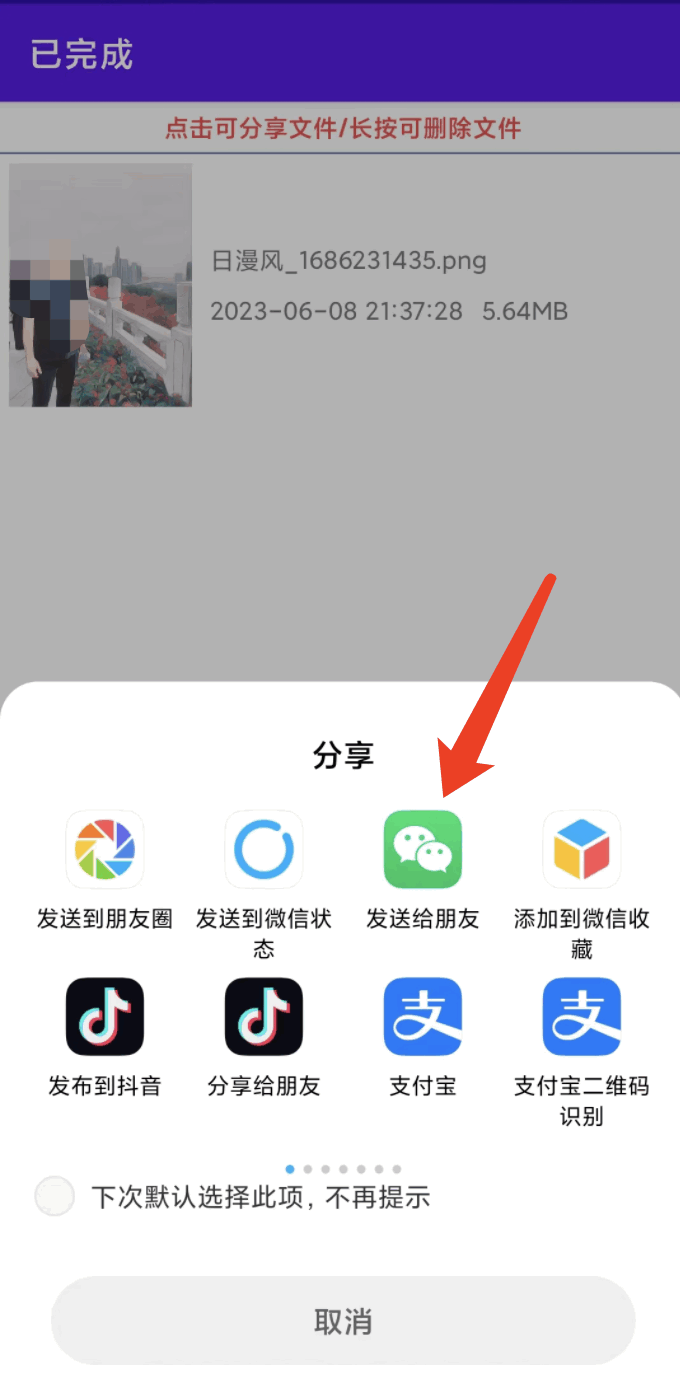Publish to Douyin (发布到抖音)
The height and width of the screenshot is (1386, 680).
point(105,1017)
